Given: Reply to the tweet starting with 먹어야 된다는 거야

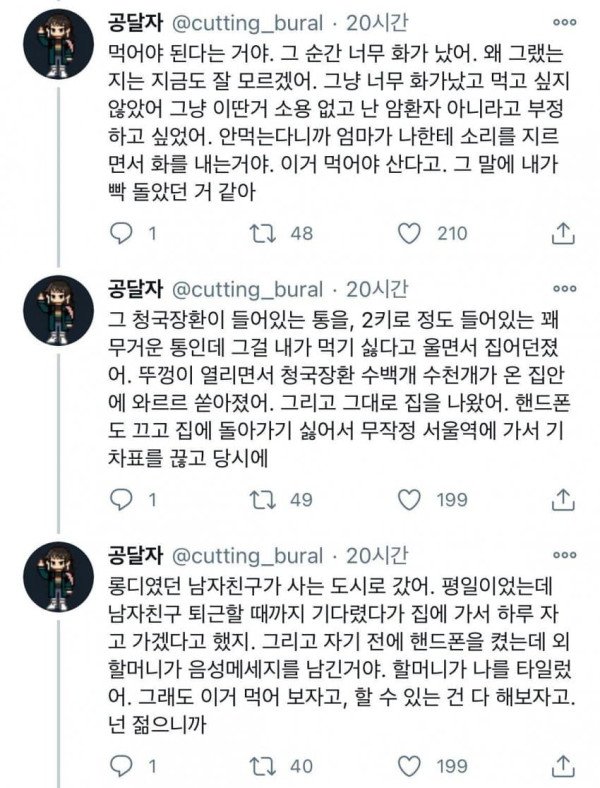Looking at the screenshot, I should [x=120, y=234].
